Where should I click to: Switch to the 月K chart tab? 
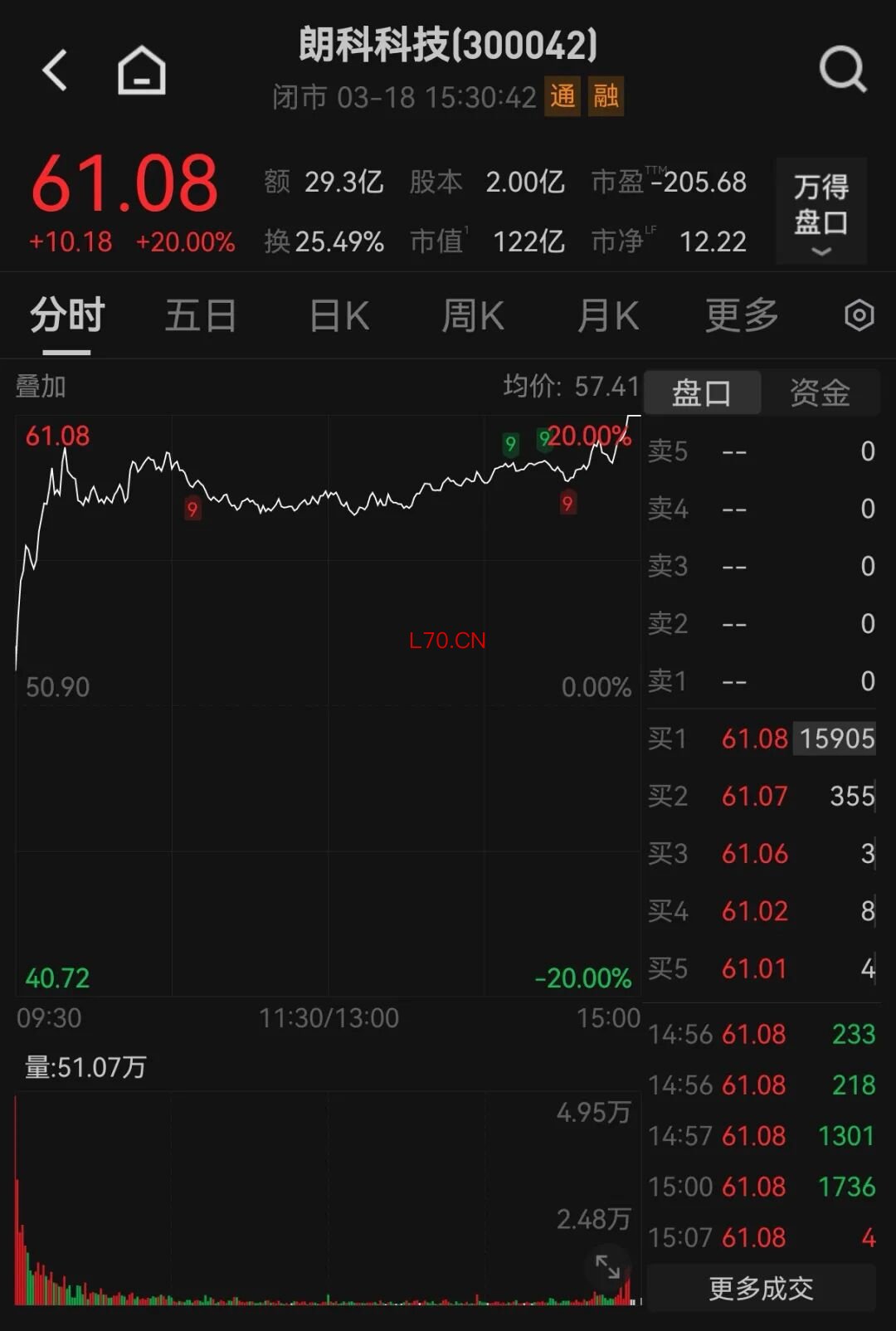608,316
